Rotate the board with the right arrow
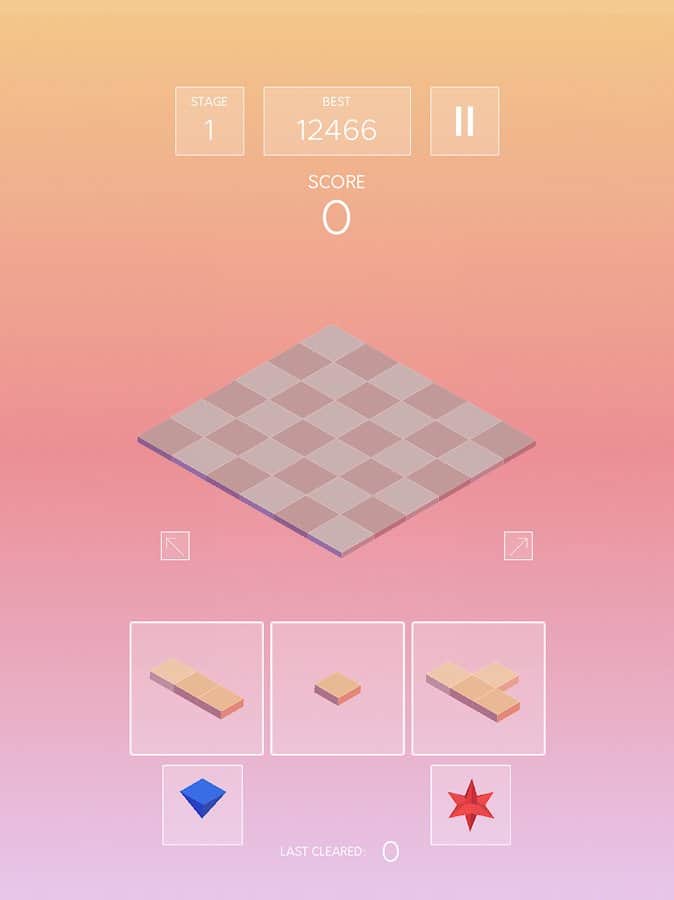The image size is (674, 900). click(x=518, y=546)
